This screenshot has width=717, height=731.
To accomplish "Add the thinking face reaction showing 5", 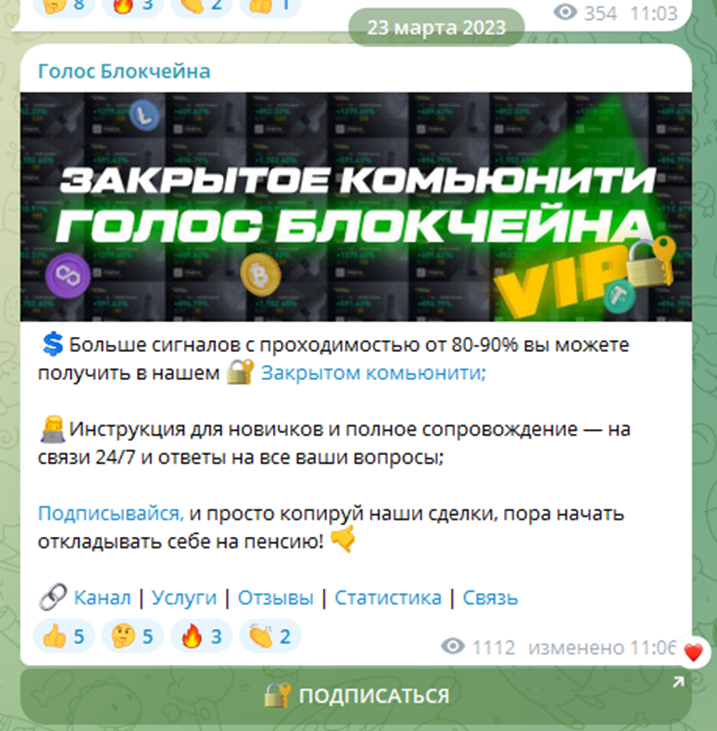I will (x=135, y=636).
